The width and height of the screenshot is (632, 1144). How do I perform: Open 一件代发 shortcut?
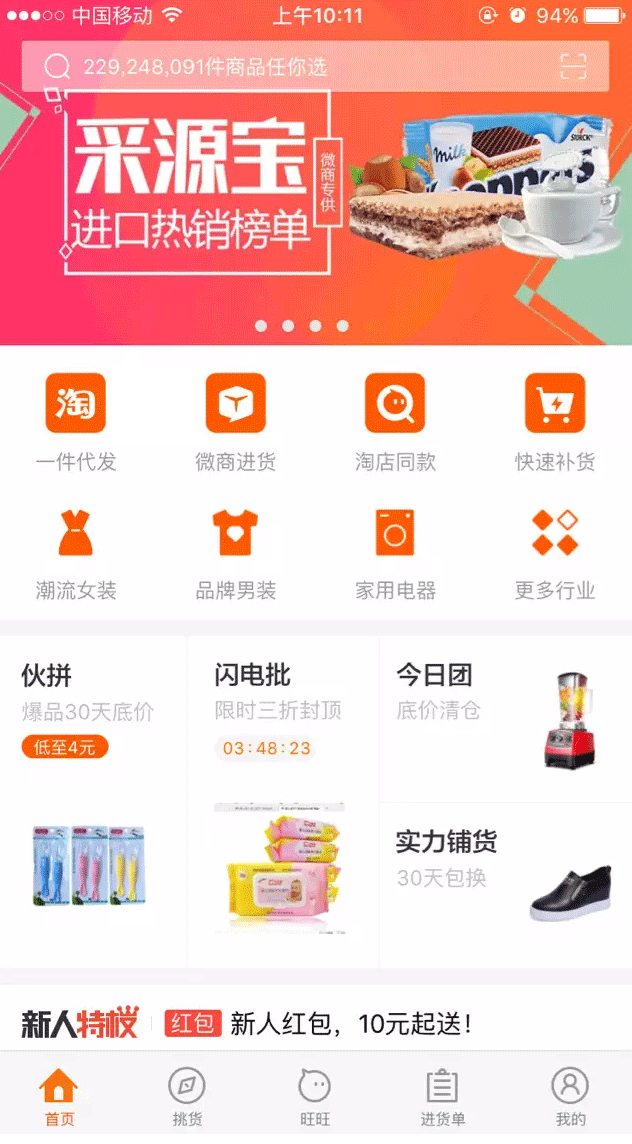(x=76, y=421)
